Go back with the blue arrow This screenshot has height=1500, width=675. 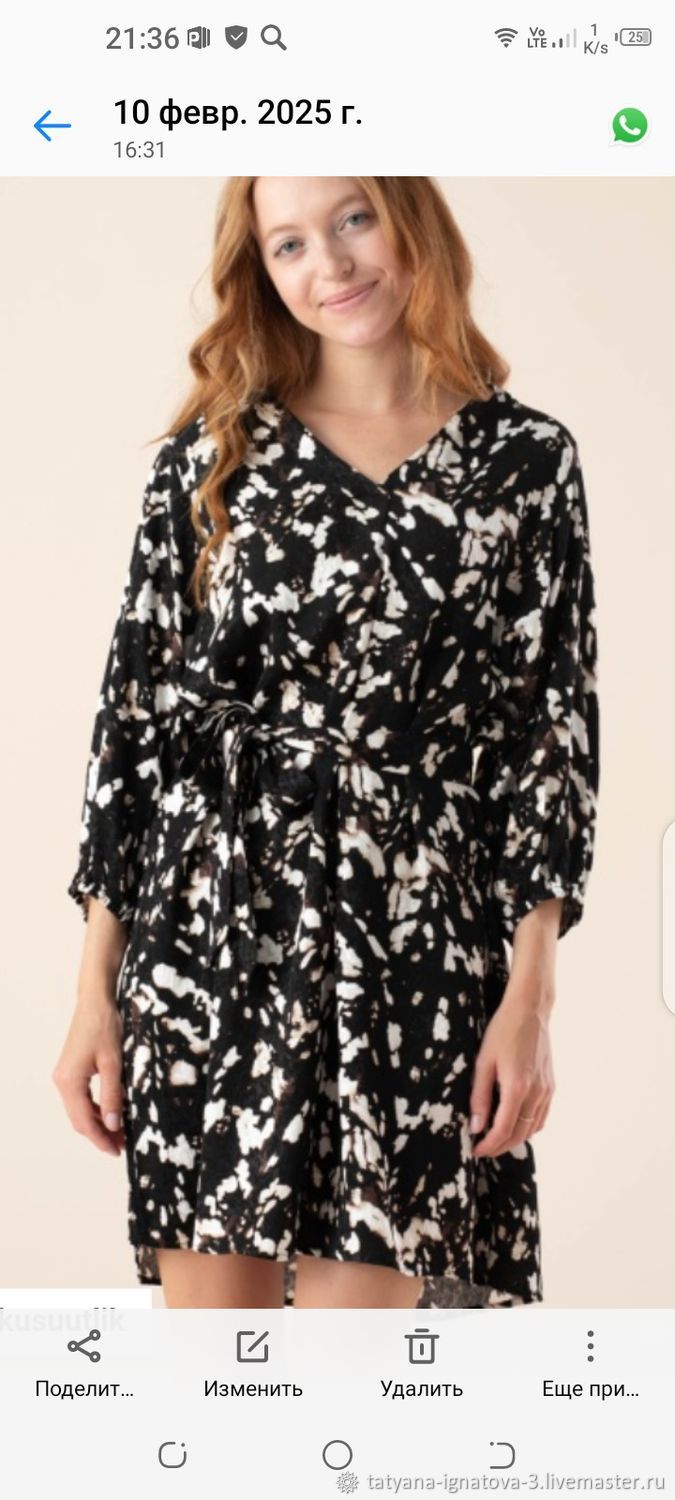pos(52,126)
